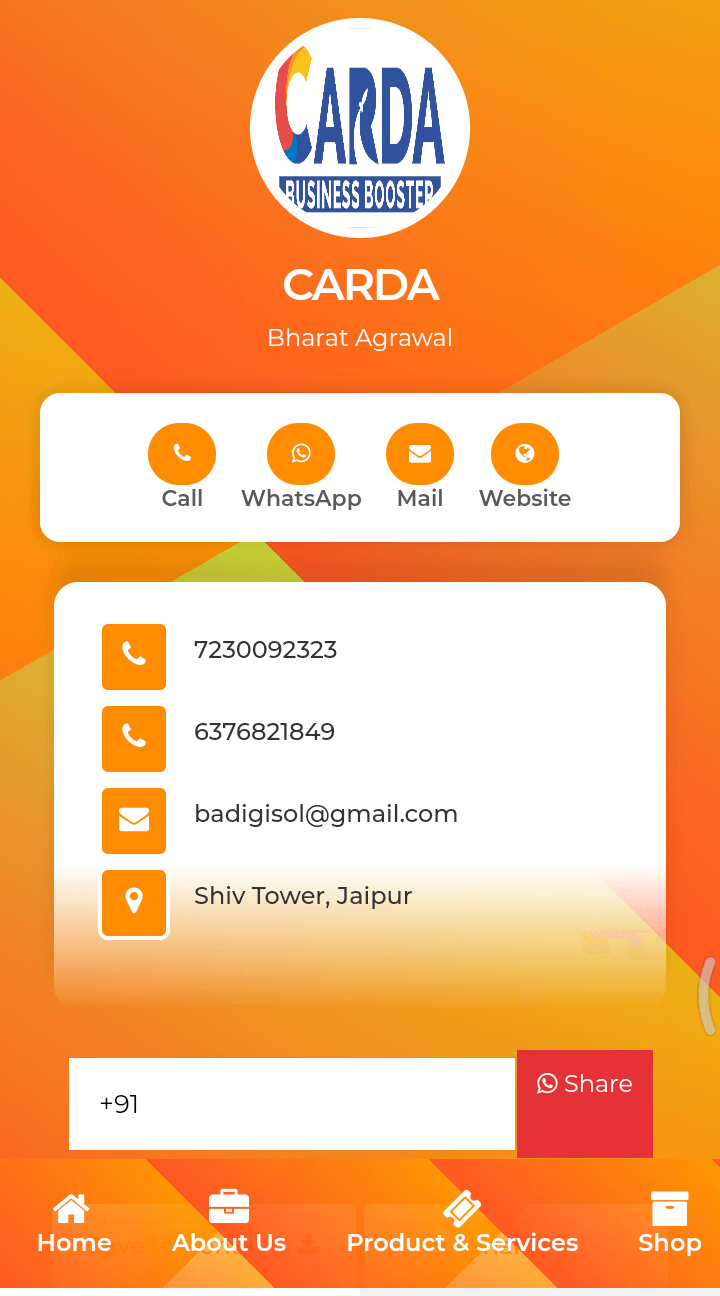The width and height of the screenshot is (720, 1296).
Task: Switch to the About Us tab
Action: click(x=229, y=1224)
